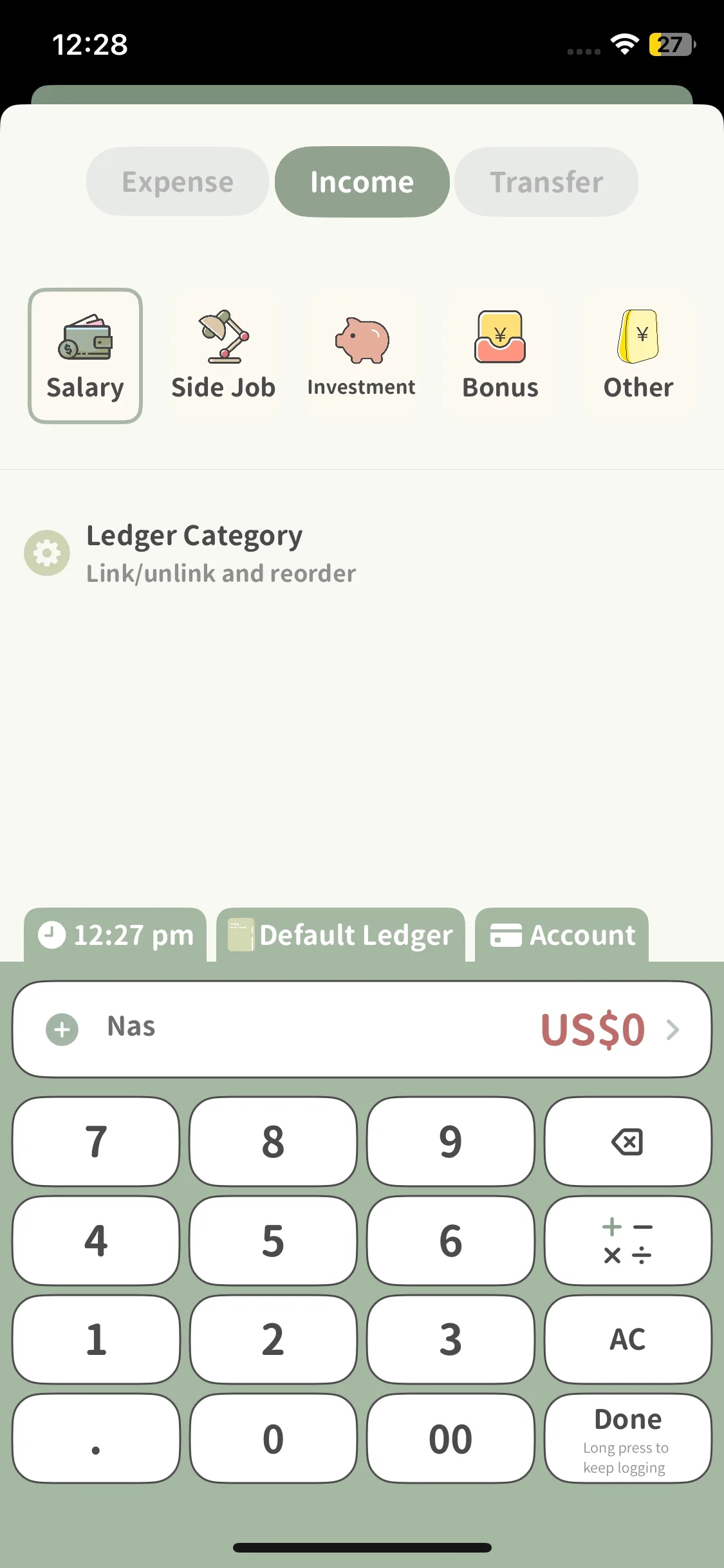This screenshot has width=724, height=1568.
Task: Clear the amount with AC
Action: 627,1339
